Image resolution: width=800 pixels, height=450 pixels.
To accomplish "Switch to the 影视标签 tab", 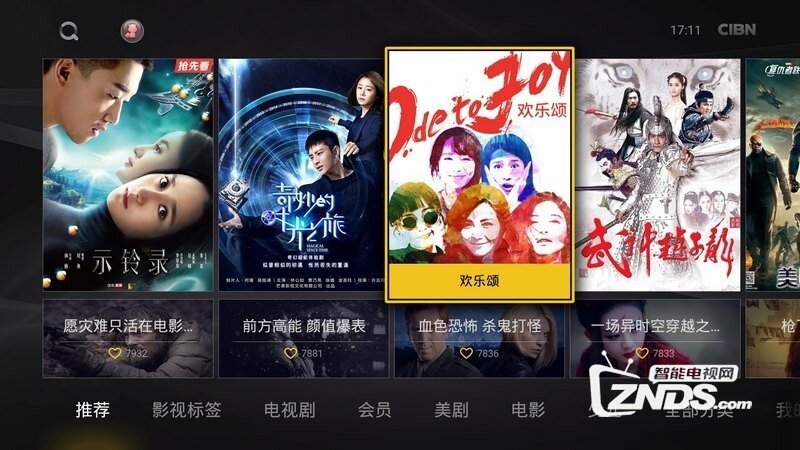I will pos(186,410).
